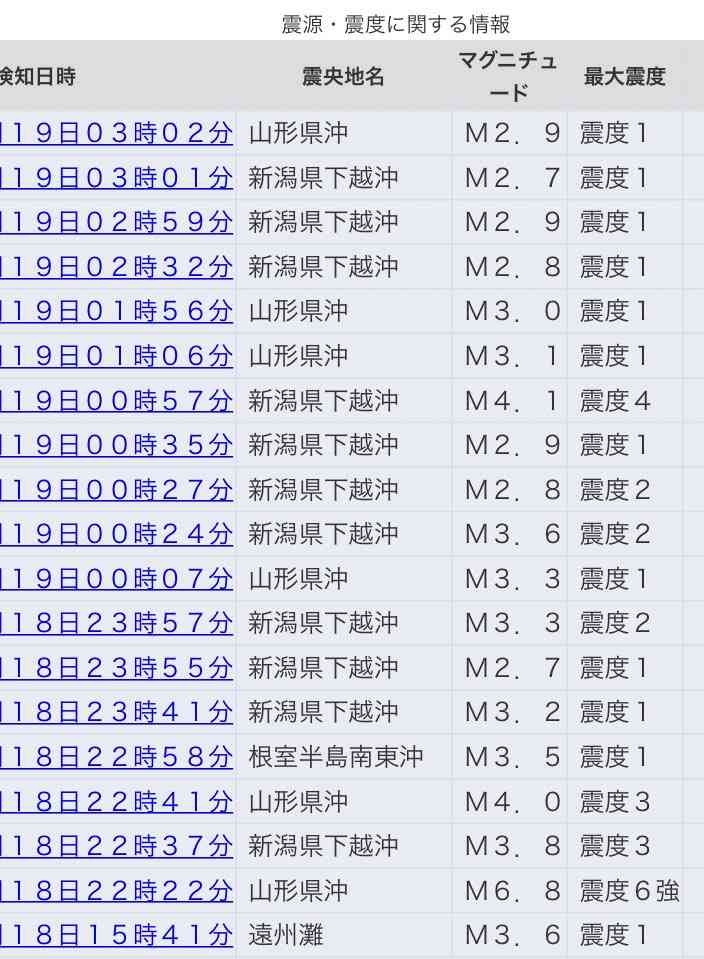Open the 18日23時57分 earthquake link
The height and width of the screenshot is (959, 704).
pyautogui.click(x=115, y=623)
